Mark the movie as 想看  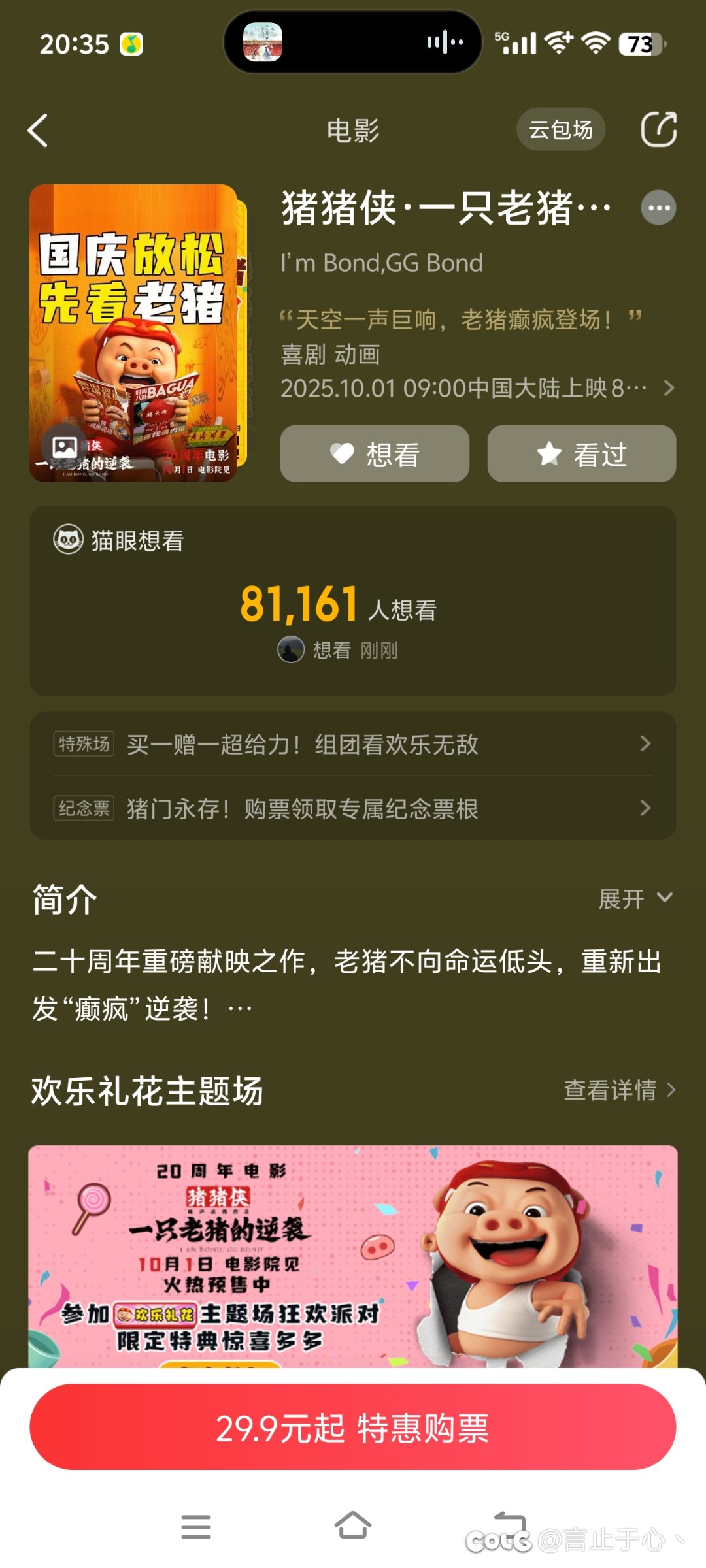pos(375,453)
